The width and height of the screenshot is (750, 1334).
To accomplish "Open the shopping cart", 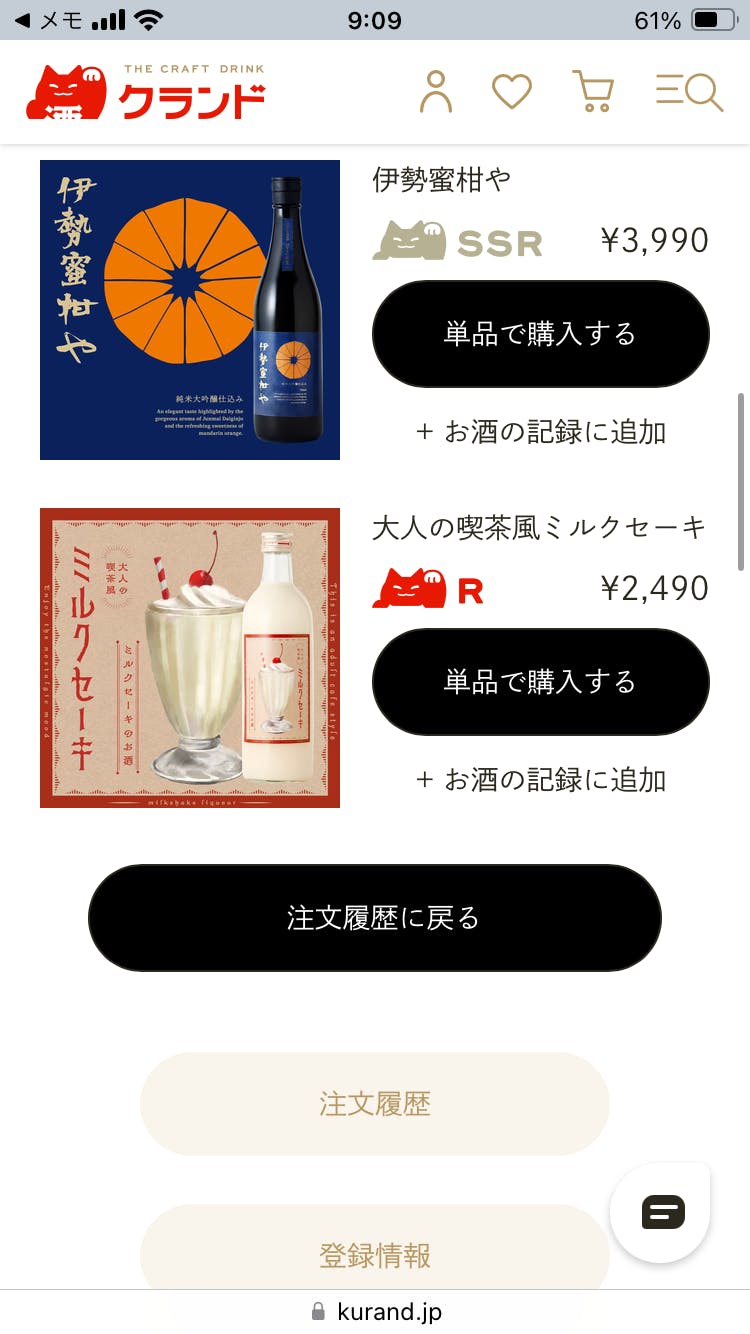I will click(x=592, y=91).
